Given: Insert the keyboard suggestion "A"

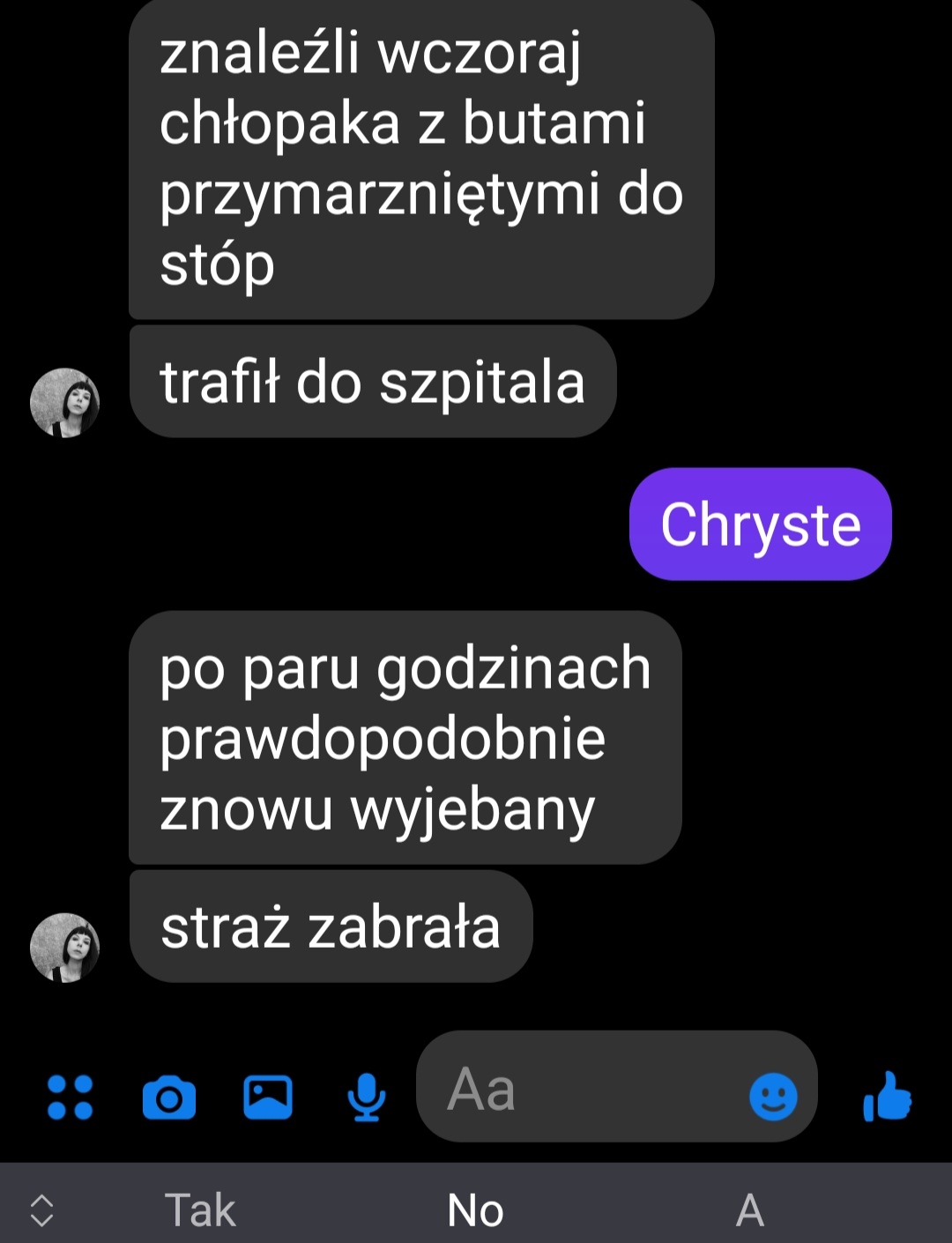Looking at the screenshot, I should pyautogui.click(x=749, y=1210).
